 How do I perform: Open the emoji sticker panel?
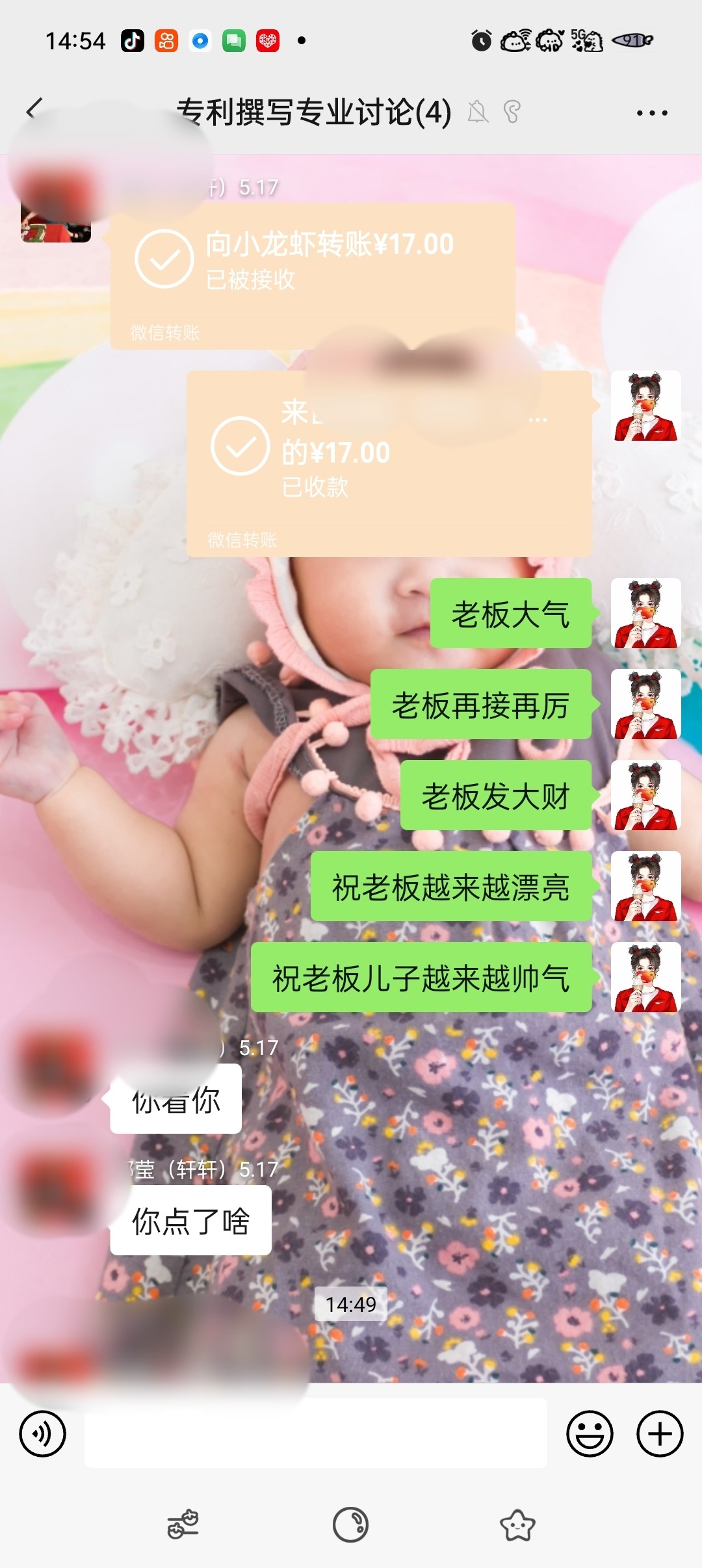(590, 1433)
